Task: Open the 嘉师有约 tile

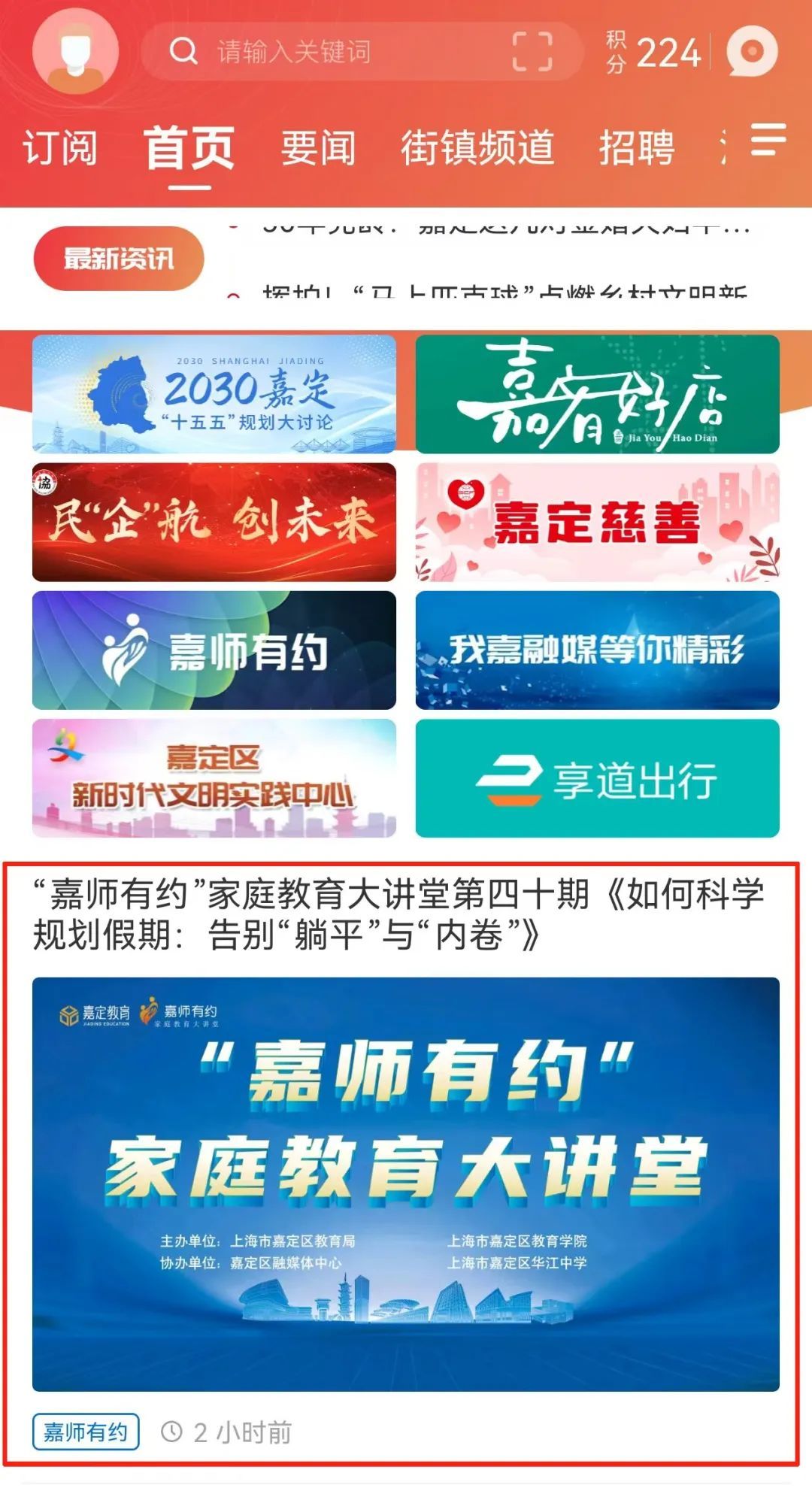Action: [x=214, y=650]
